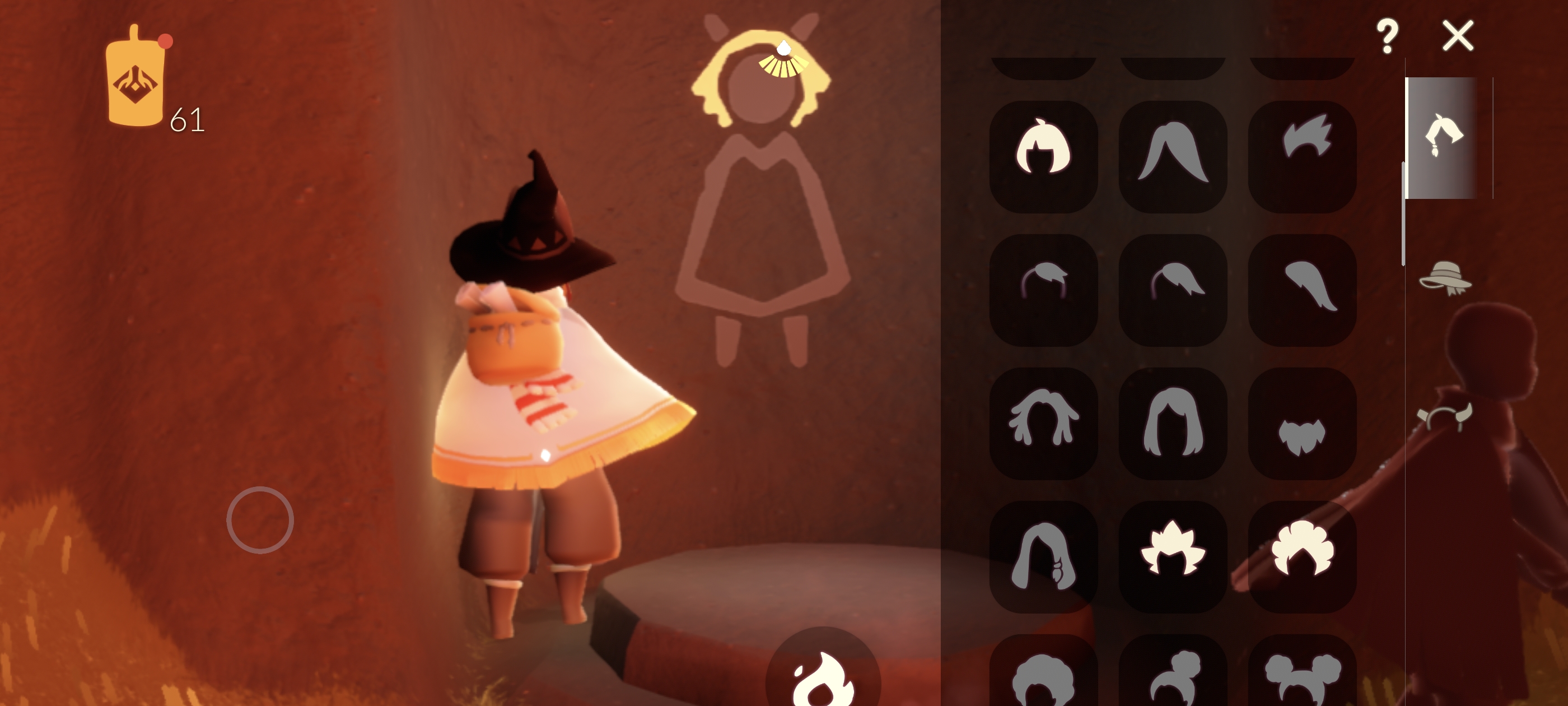The height and width of the screenshot is (706, 1568).
Task: Select the hairstyles category tab
Action: pyautogui.click(x=1443, y=137)
